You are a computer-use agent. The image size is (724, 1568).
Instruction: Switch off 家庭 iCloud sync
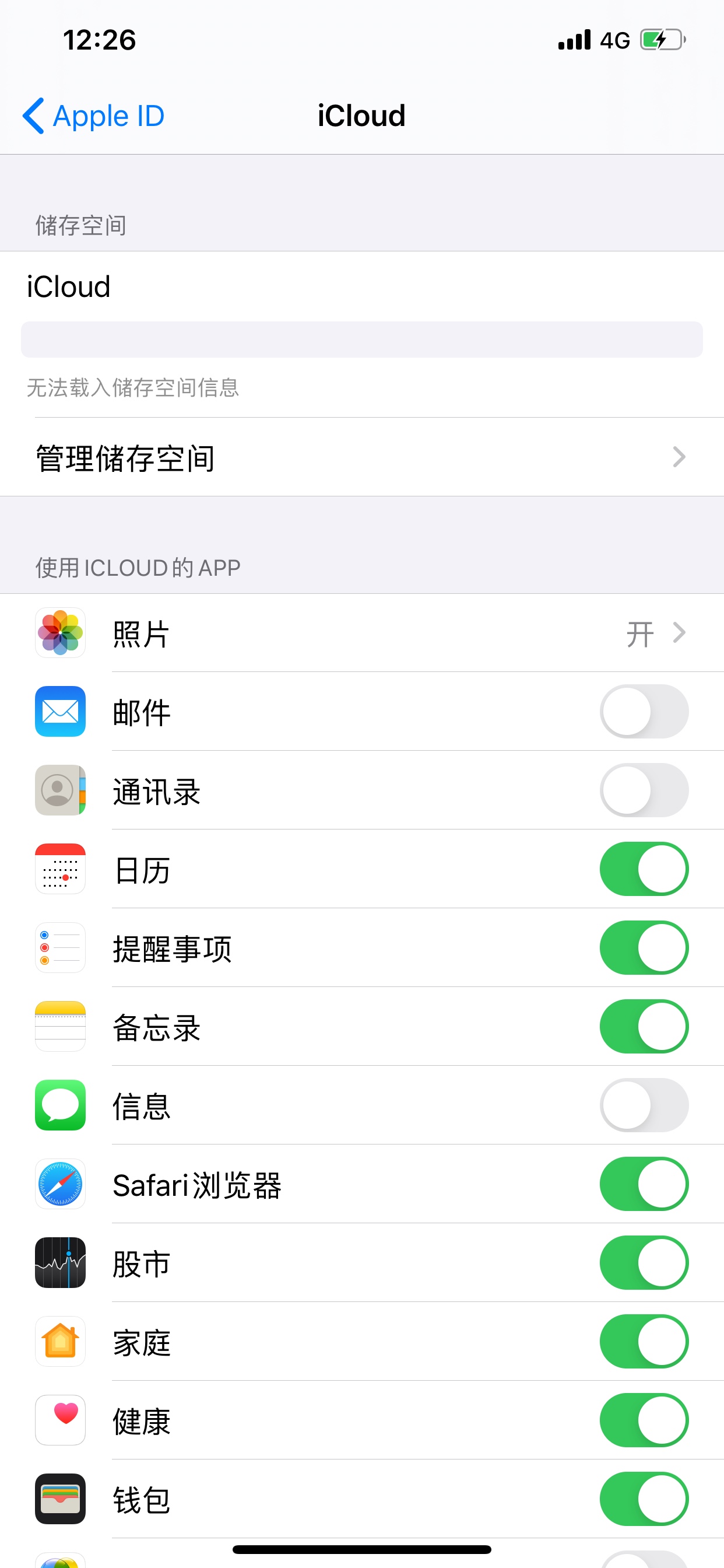click(644, 1342)
